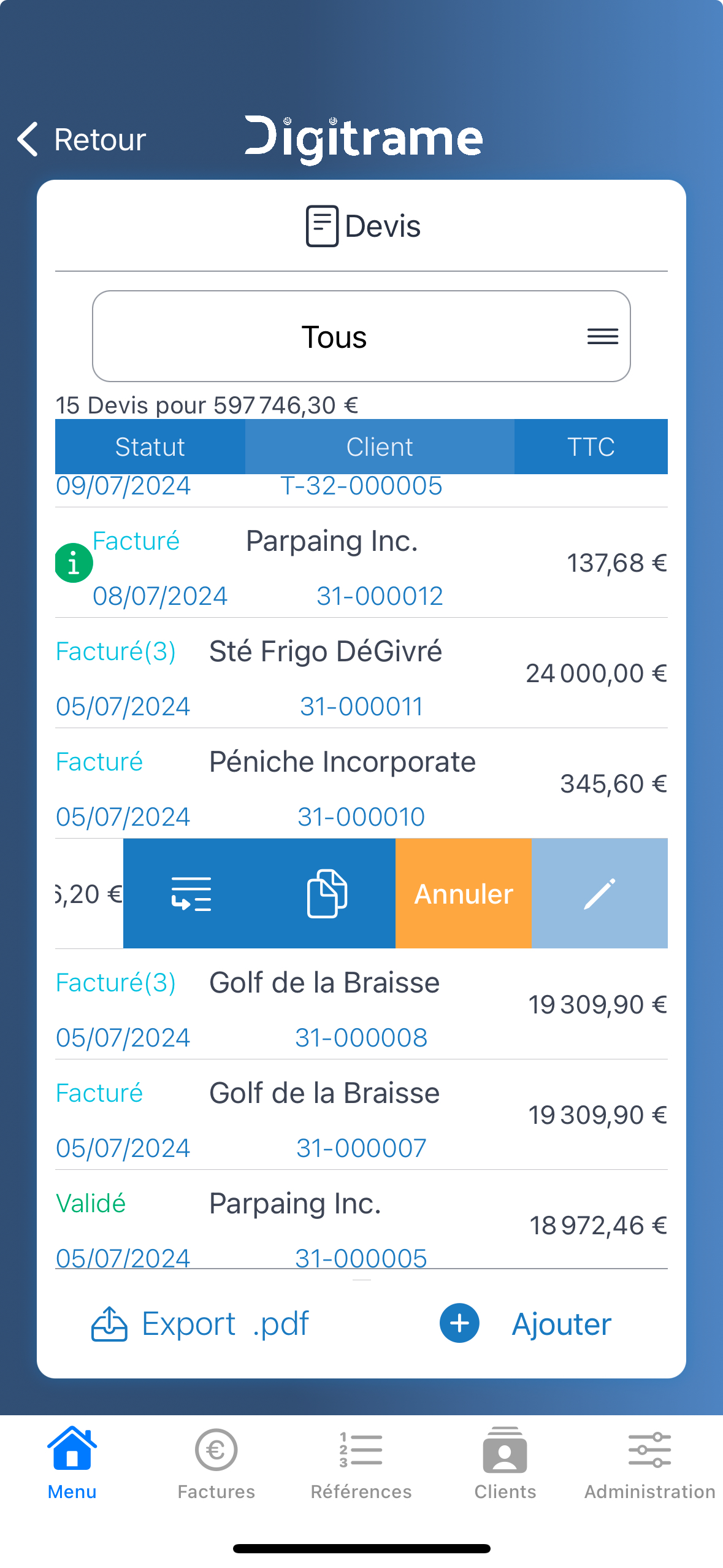This screenshot has height=1568, width=723.
Task: Open Golf de la Braisse quote 31-000008
Action: (361, 1004)
